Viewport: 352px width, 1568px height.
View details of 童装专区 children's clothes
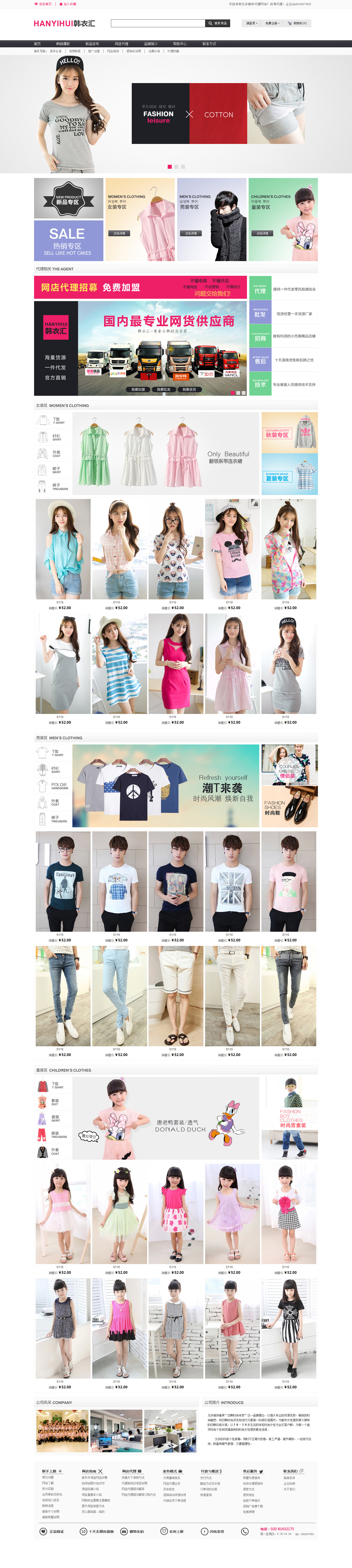click(261, 233)
